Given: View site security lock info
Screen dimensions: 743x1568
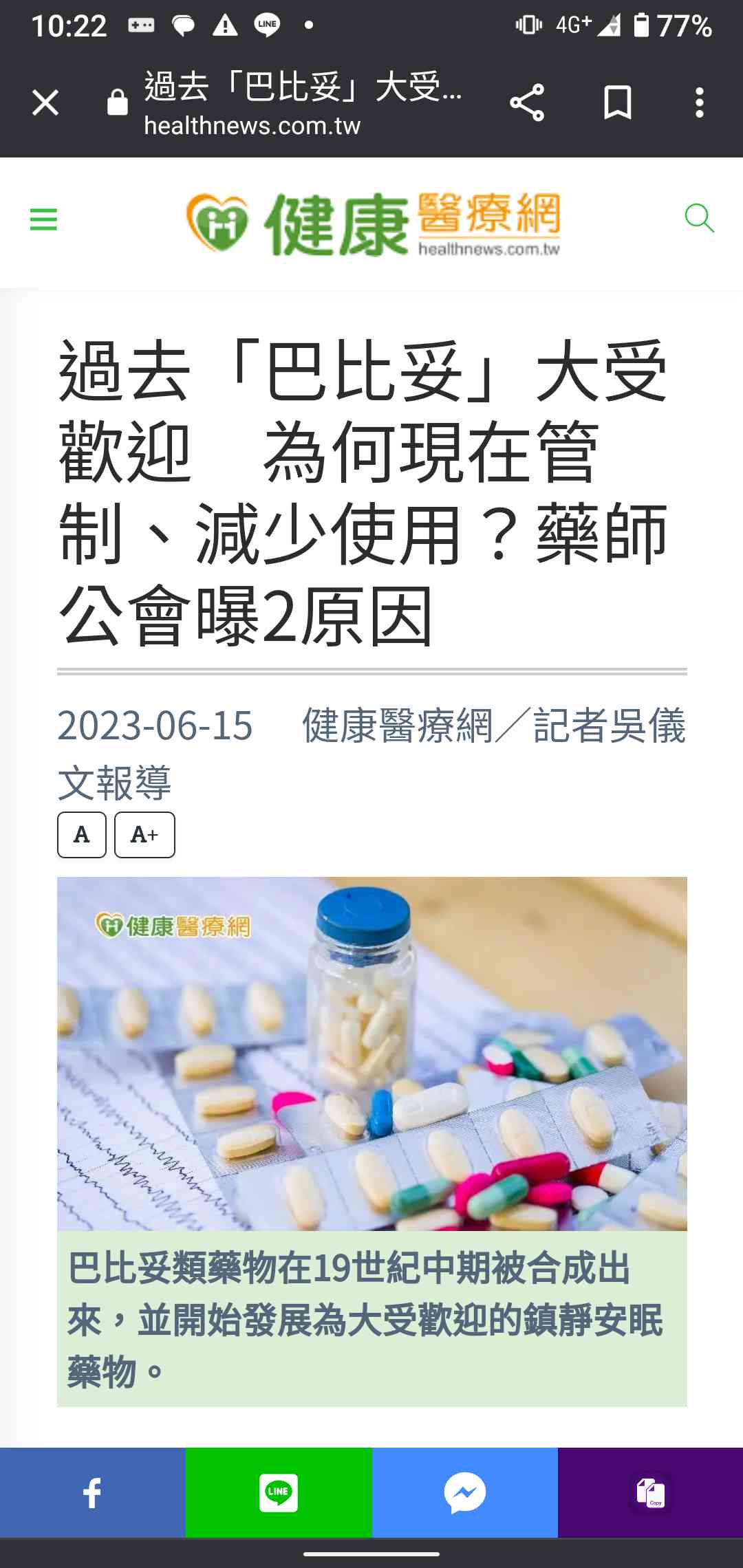Looking at the screenshot, I should (x=118, y=103).
